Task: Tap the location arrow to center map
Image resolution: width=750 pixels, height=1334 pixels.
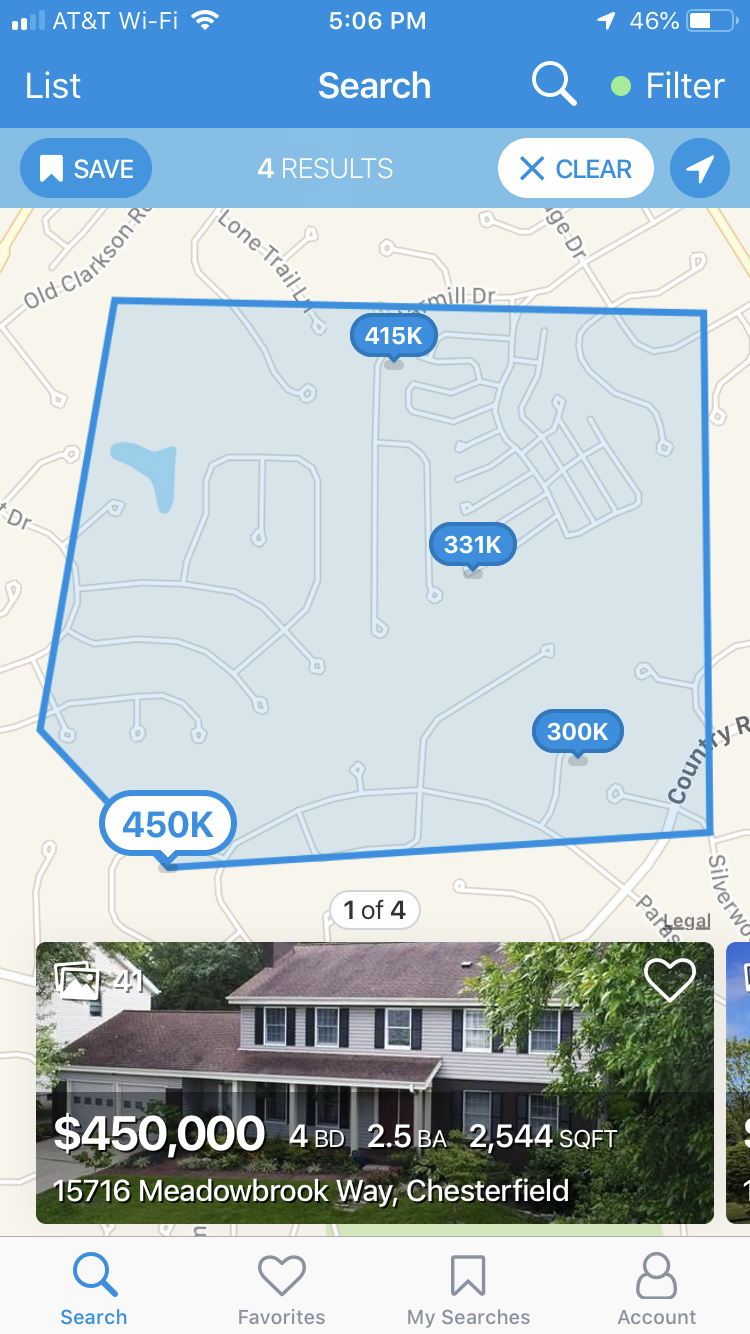Action: 700,167
